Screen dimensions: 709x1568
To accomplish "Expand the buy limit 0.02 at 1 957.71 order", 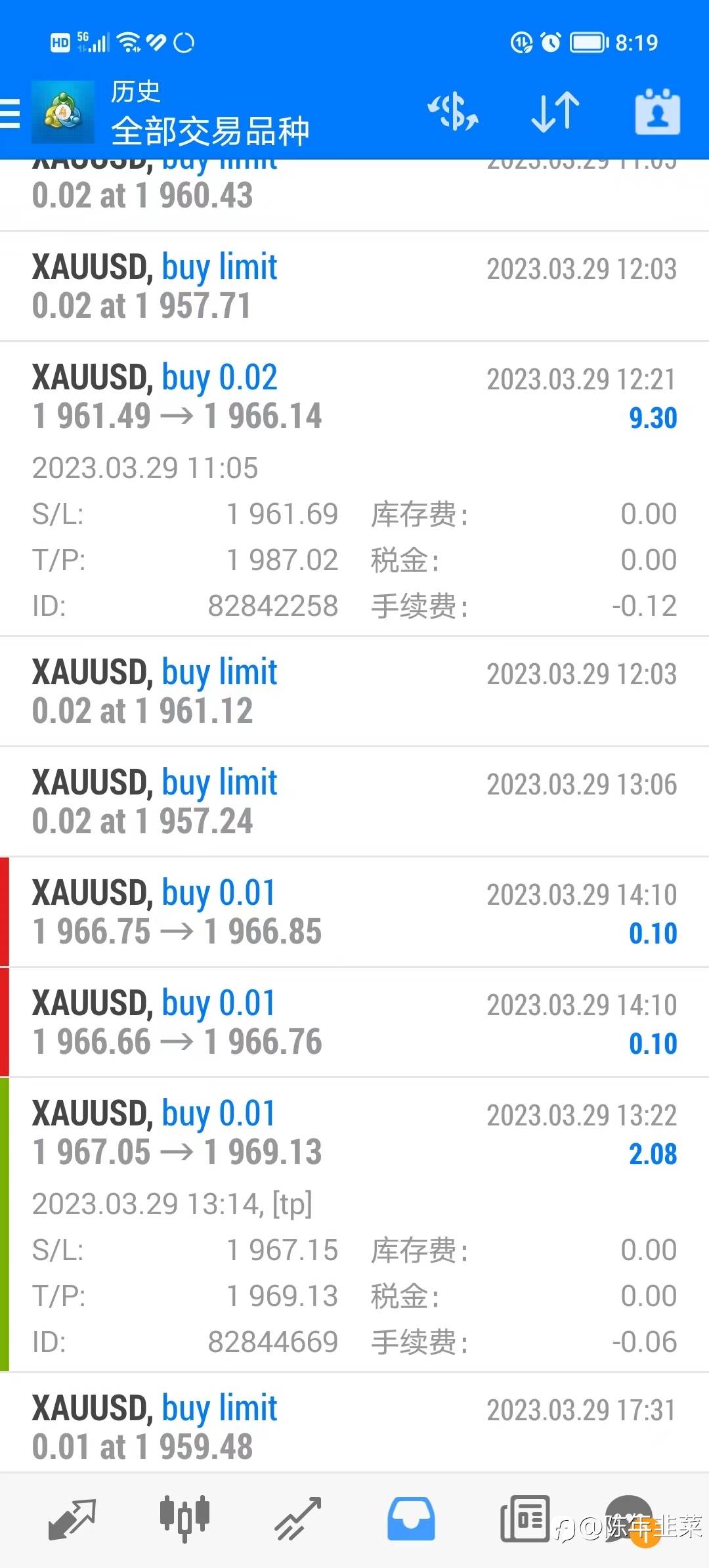I will click(354, 286).
